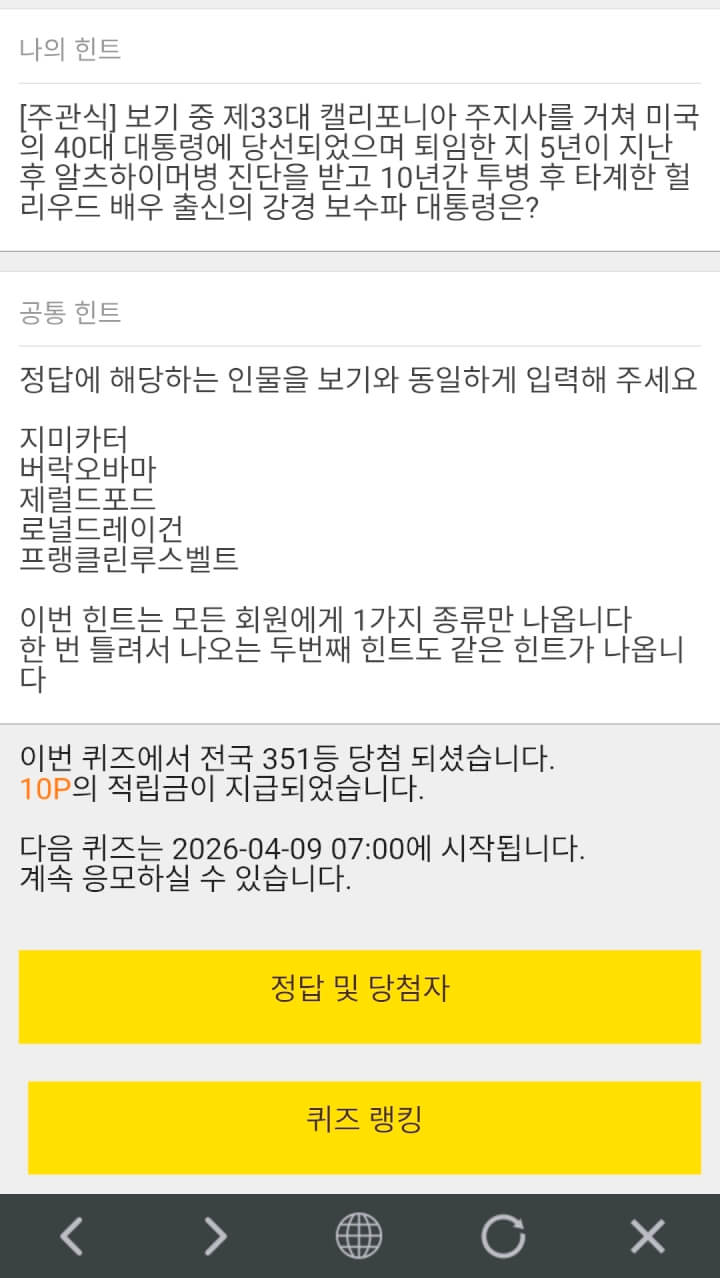
Task: Open in browser via globe icon
Action: (x=359, y=1236)
